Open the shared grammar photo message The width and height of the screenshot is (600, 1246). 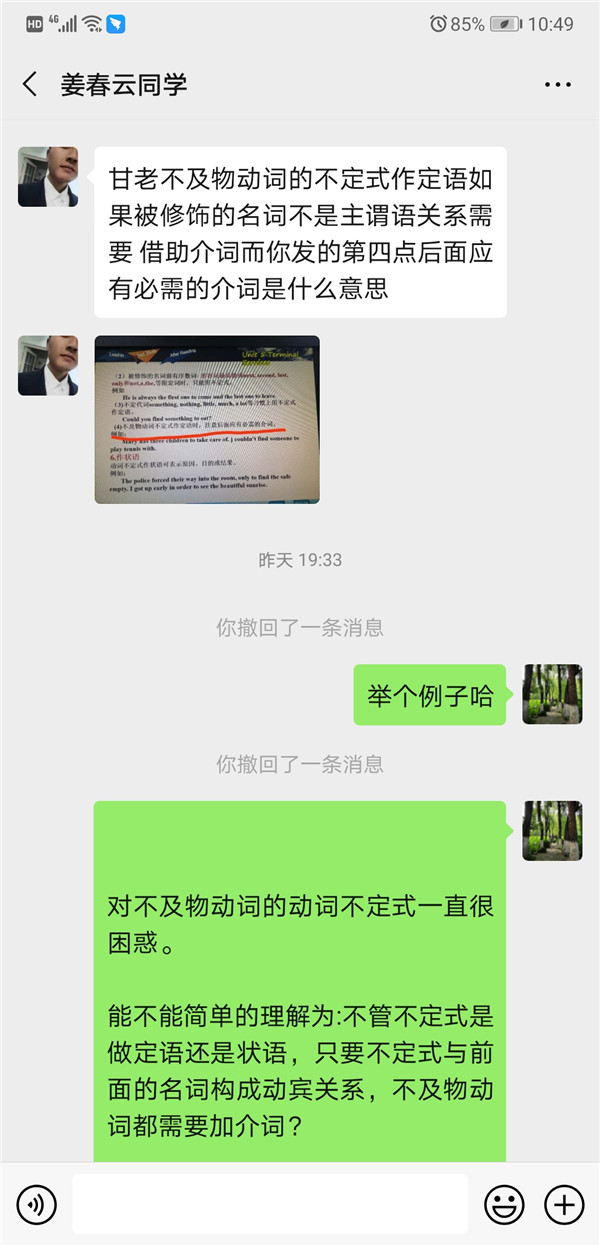[207, 419]
